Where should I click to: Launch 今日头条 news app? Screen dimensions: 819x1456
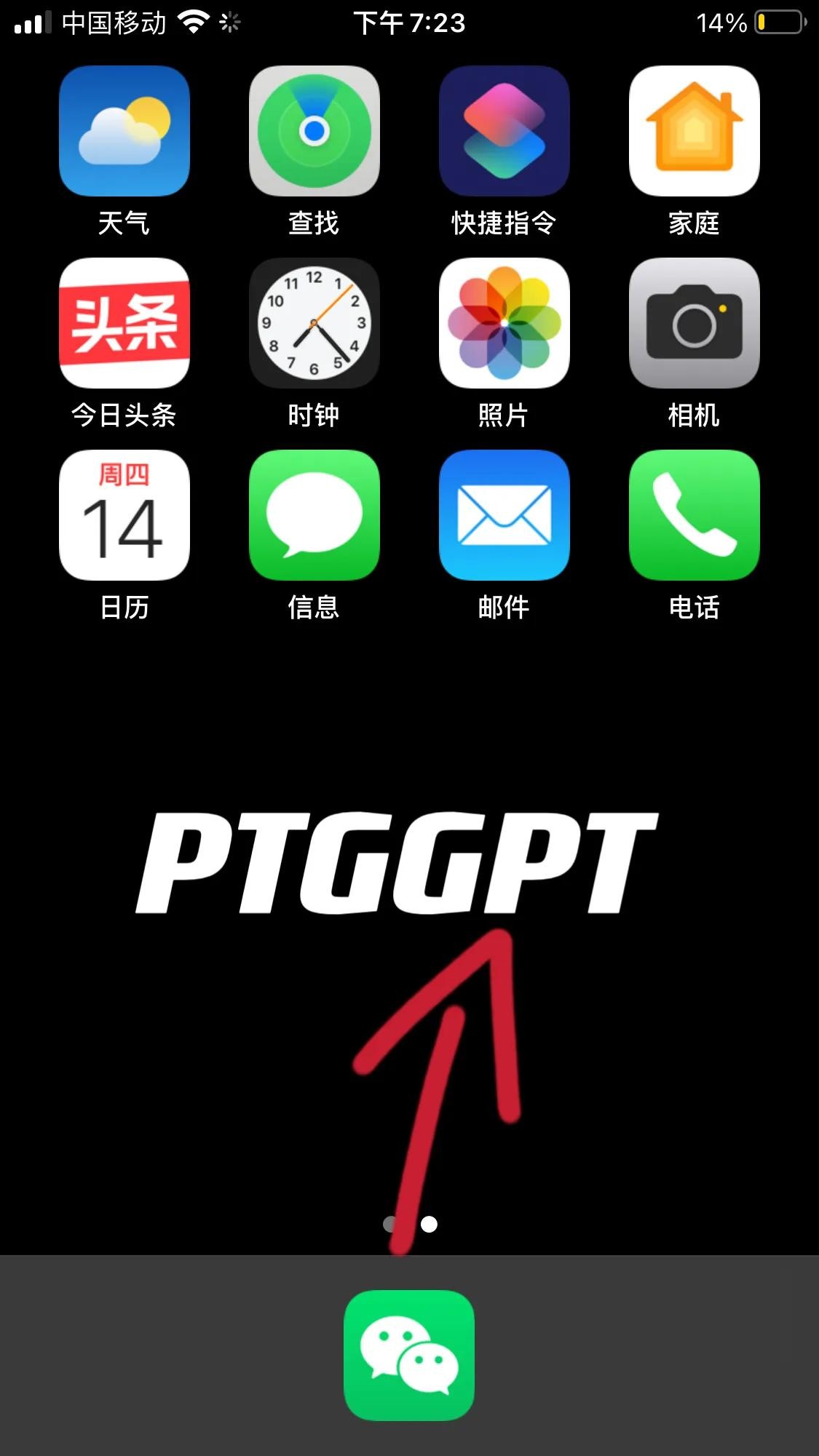click(124, 323)
